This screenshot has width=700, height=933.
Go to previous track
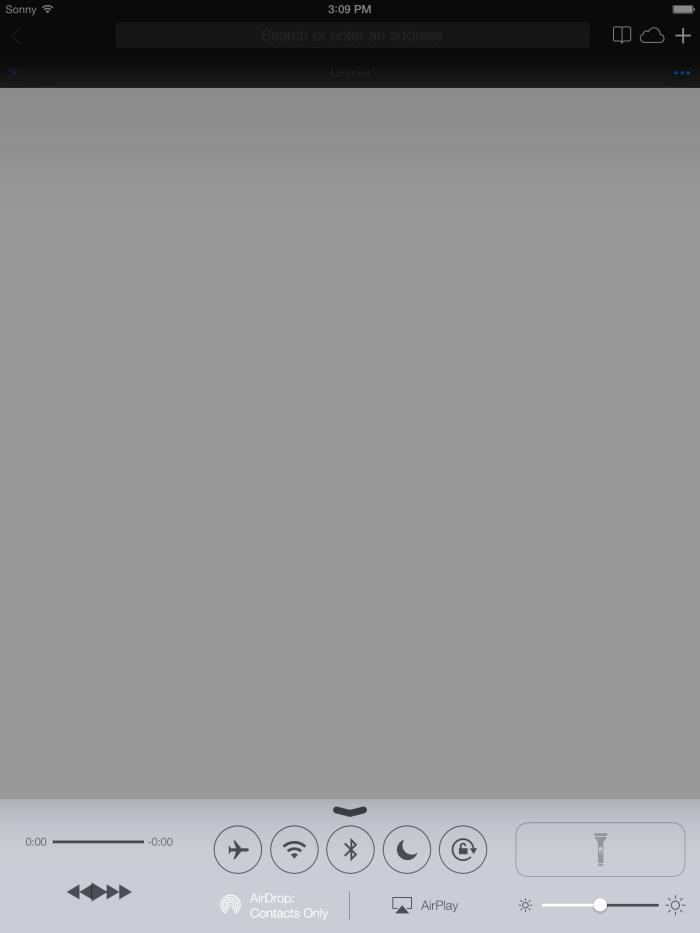(x=75, y=891)
